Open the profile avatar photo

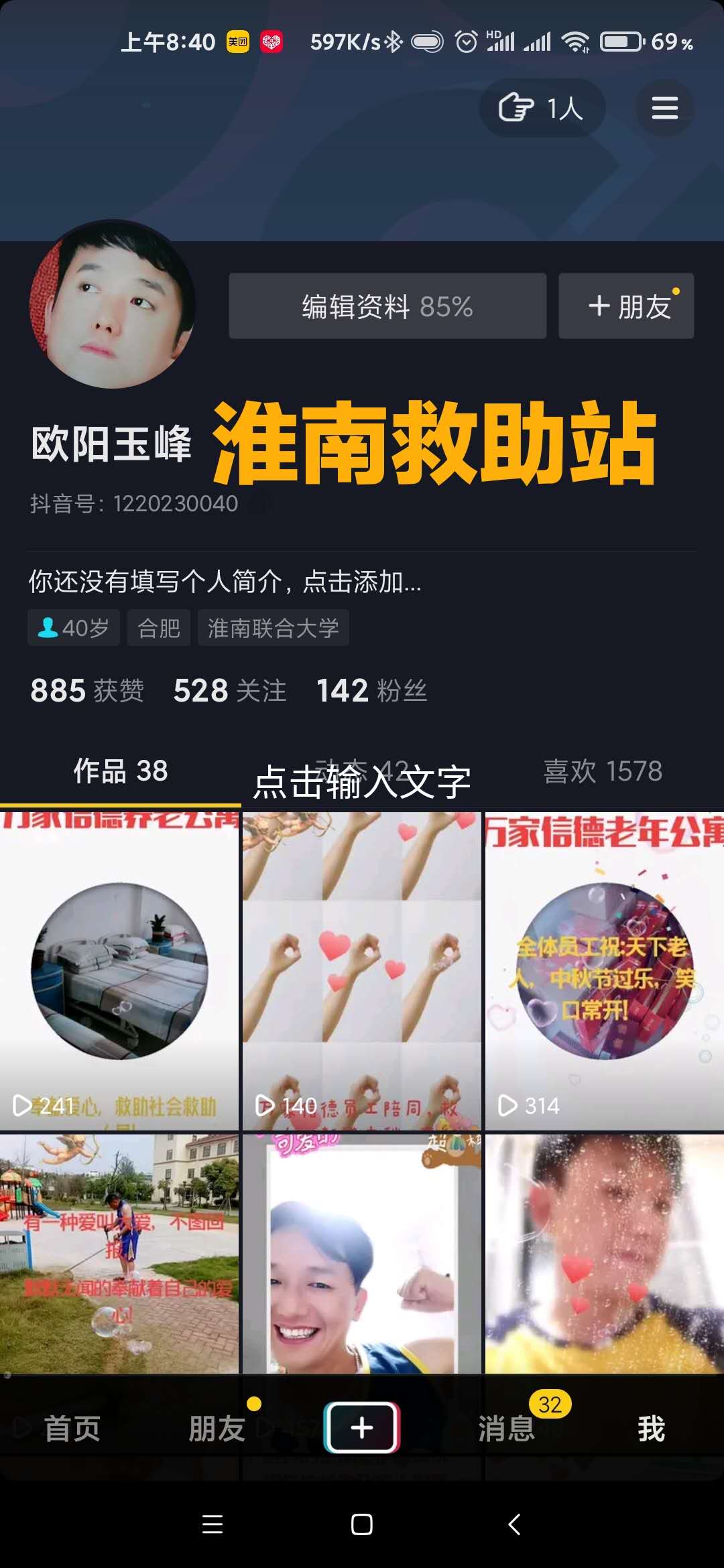(x=112, y=305)
